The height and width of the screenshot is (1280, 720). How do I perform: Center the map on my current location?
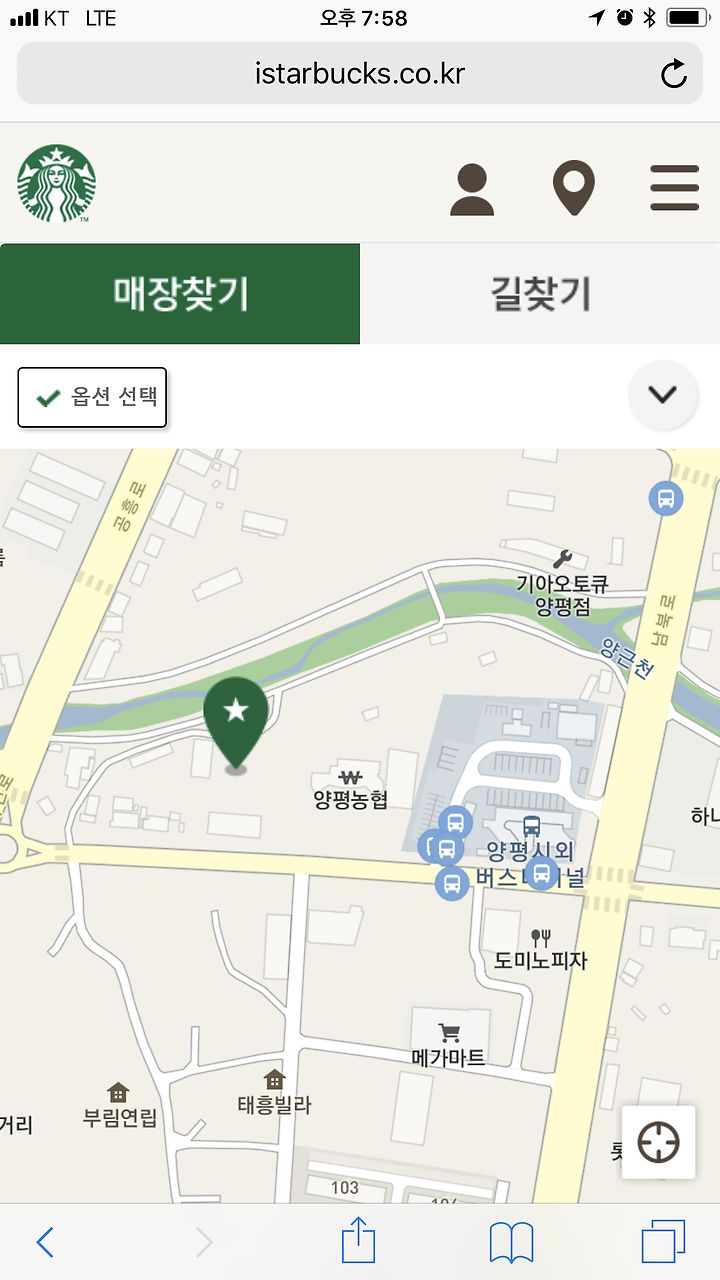[x=658, y=1142]
